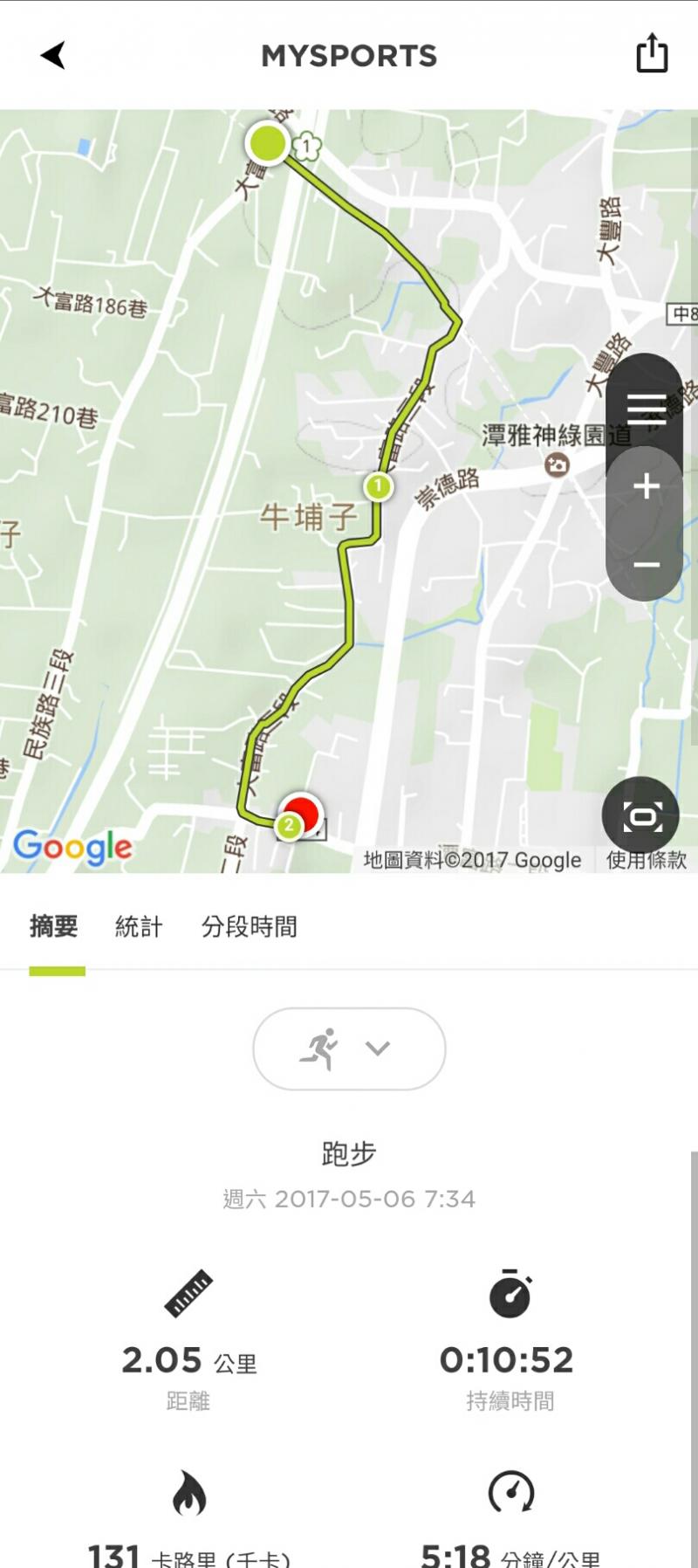Go back using the arrow icon

(53, 55)
